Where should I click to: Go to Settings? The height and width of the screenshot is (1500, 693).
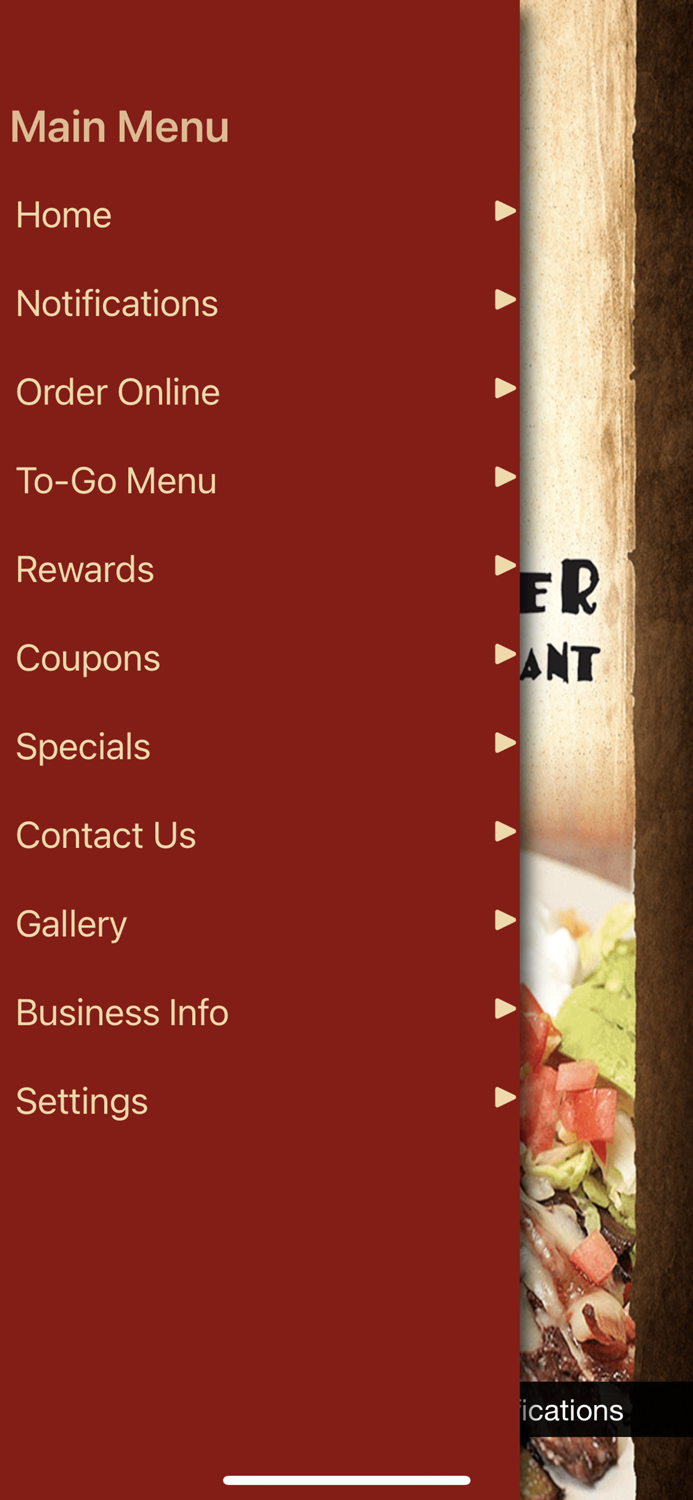[x=260, y=1101]
